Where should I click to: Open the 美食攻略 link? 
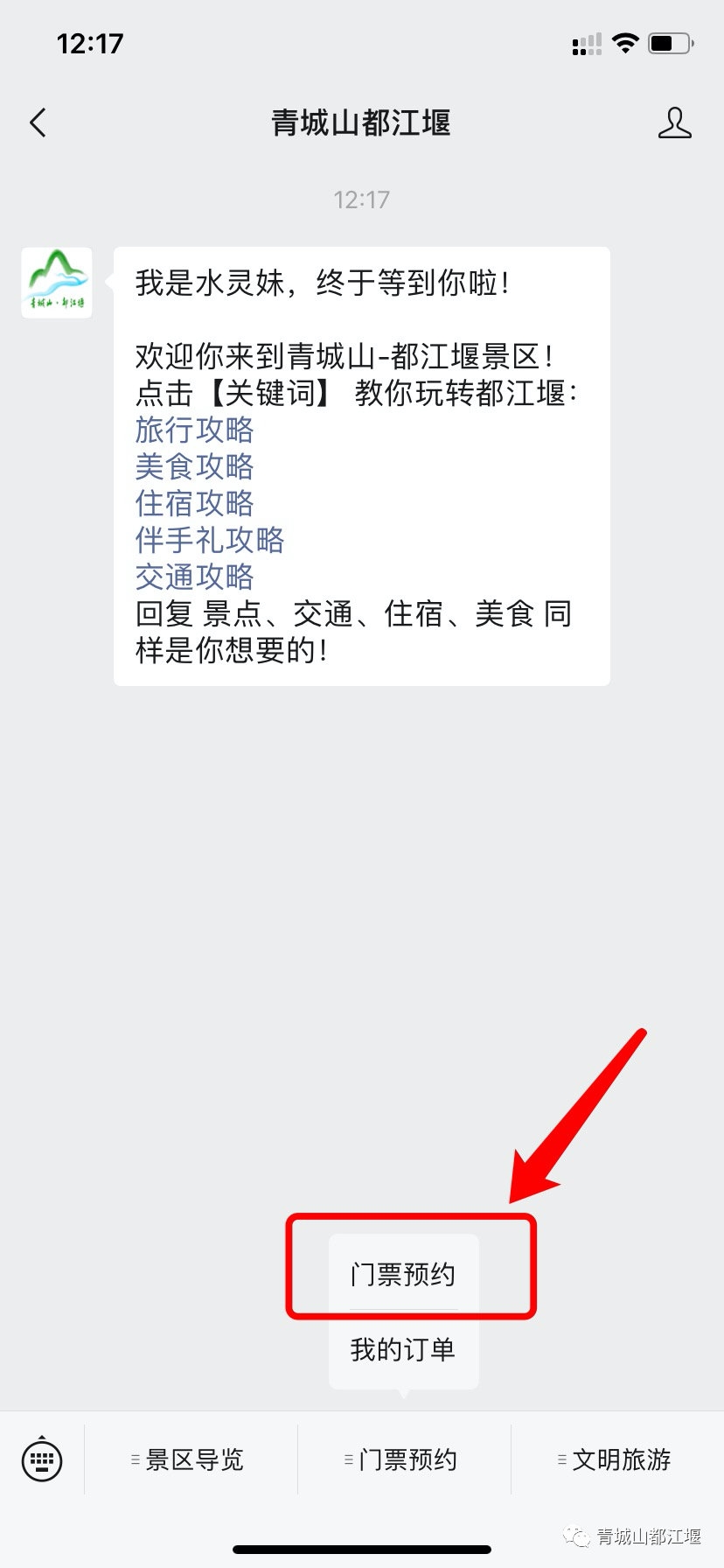click(x=194, y=466)
